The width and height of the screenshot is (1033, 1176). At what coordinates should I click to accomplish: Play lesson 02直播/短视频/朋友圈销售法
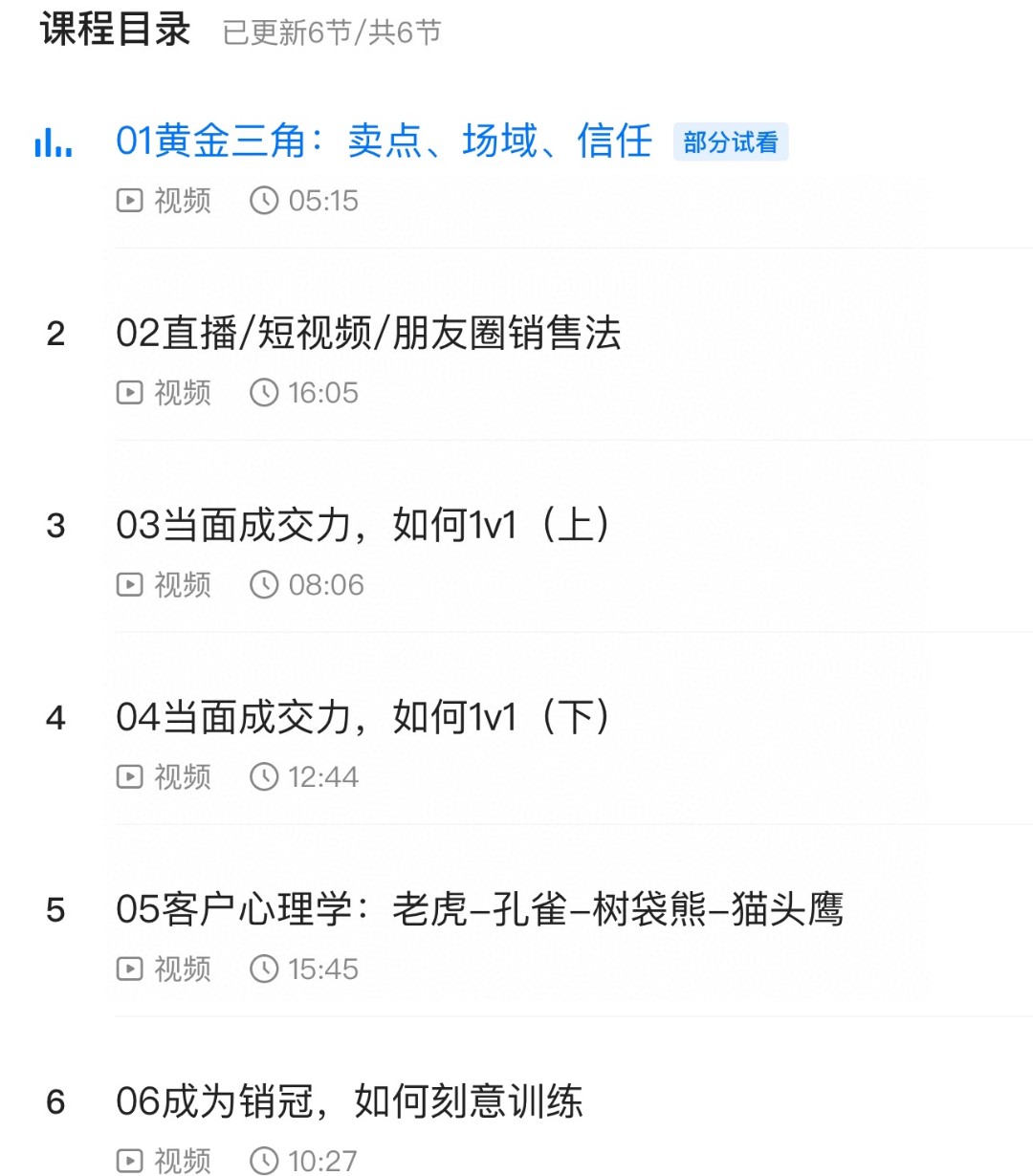click(368, 334)
